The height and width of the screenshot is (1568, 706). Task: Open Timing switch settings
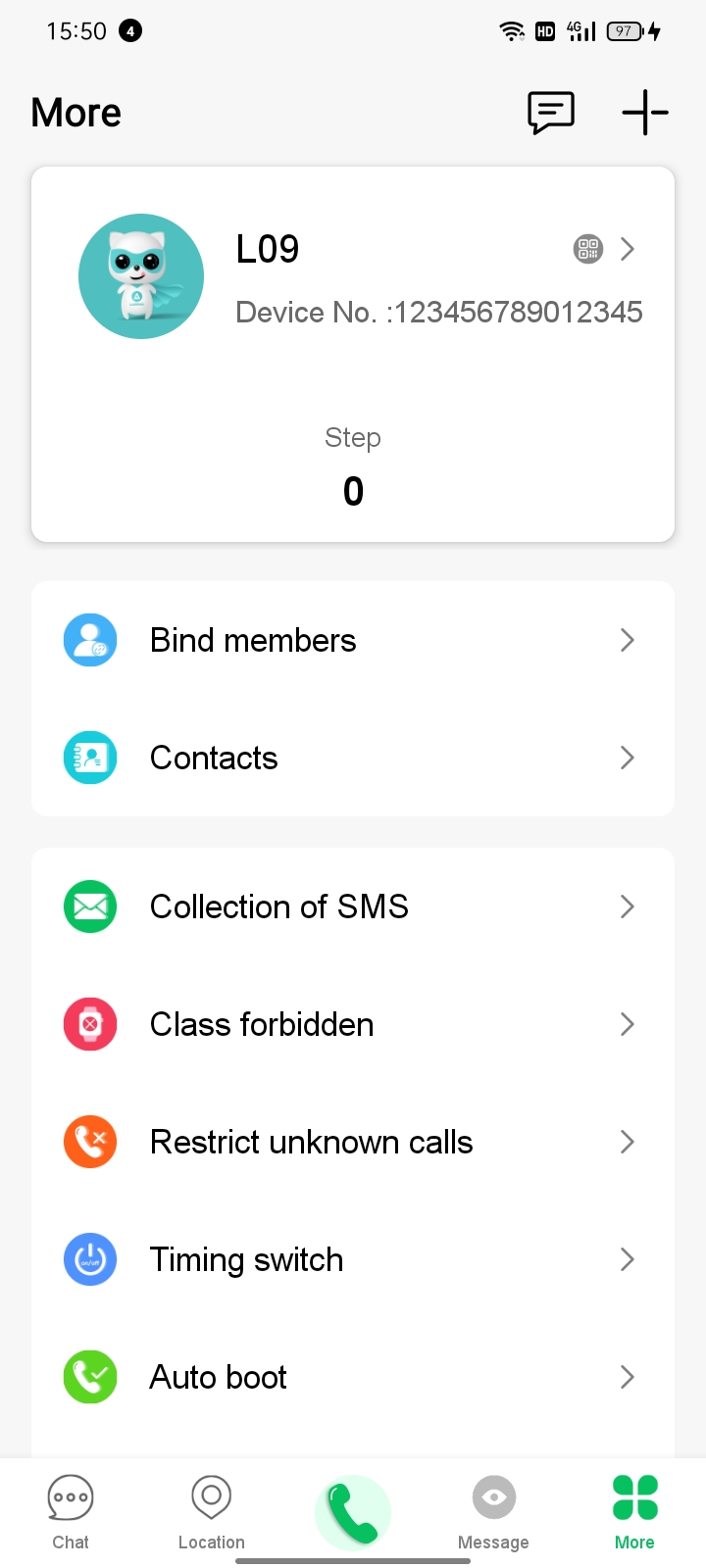tap(353, 1259)
